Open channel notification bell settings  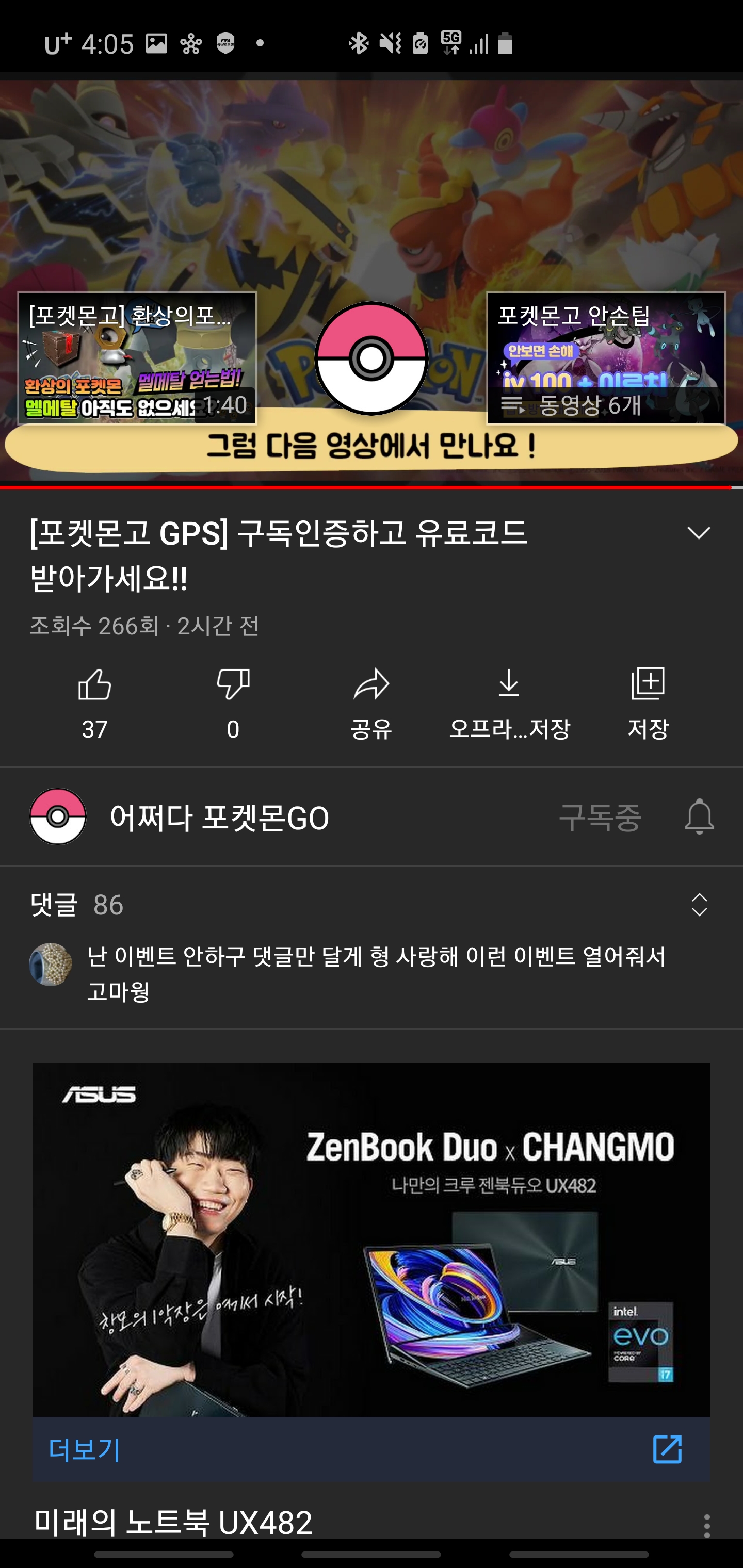pos(699,817)
